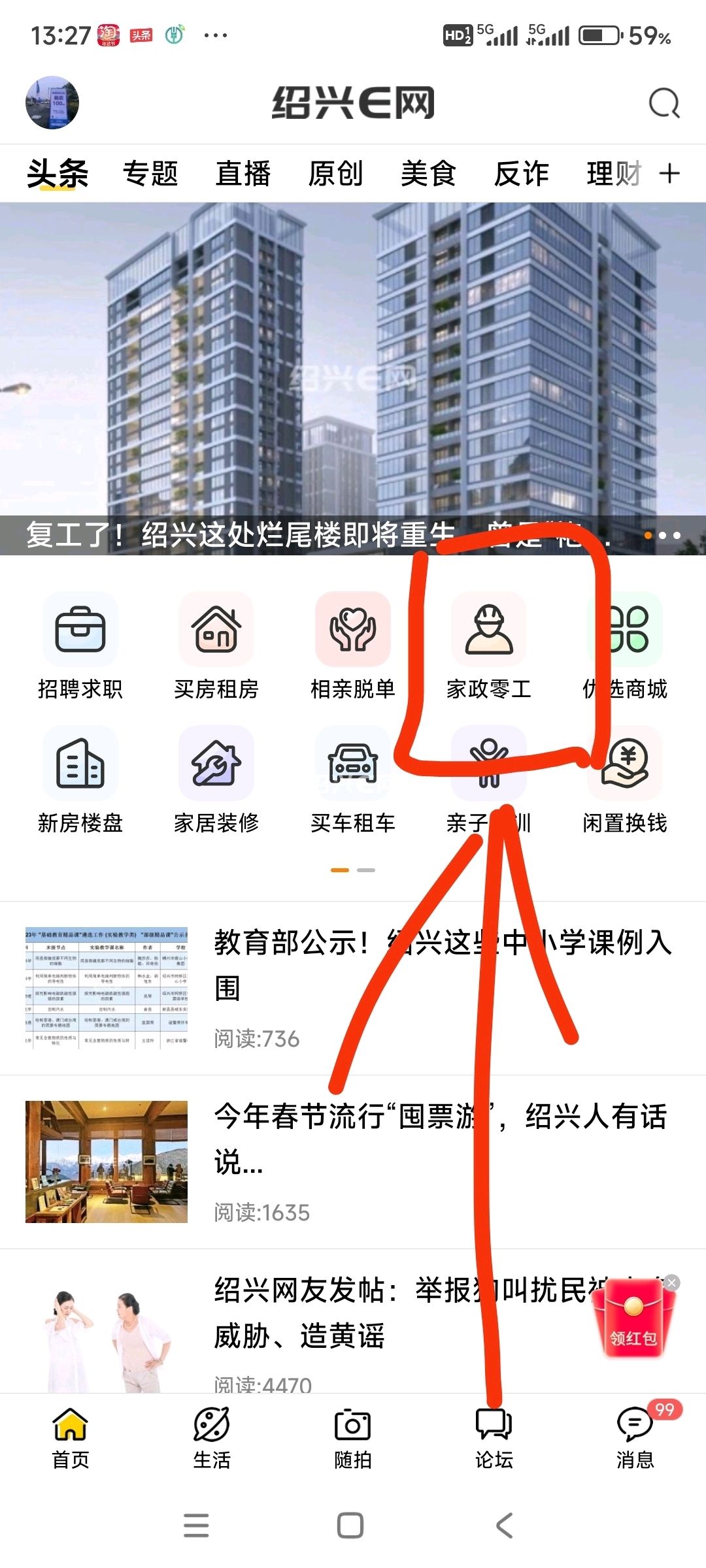Go to the 论坛 tab

(x=494, y=1437)
